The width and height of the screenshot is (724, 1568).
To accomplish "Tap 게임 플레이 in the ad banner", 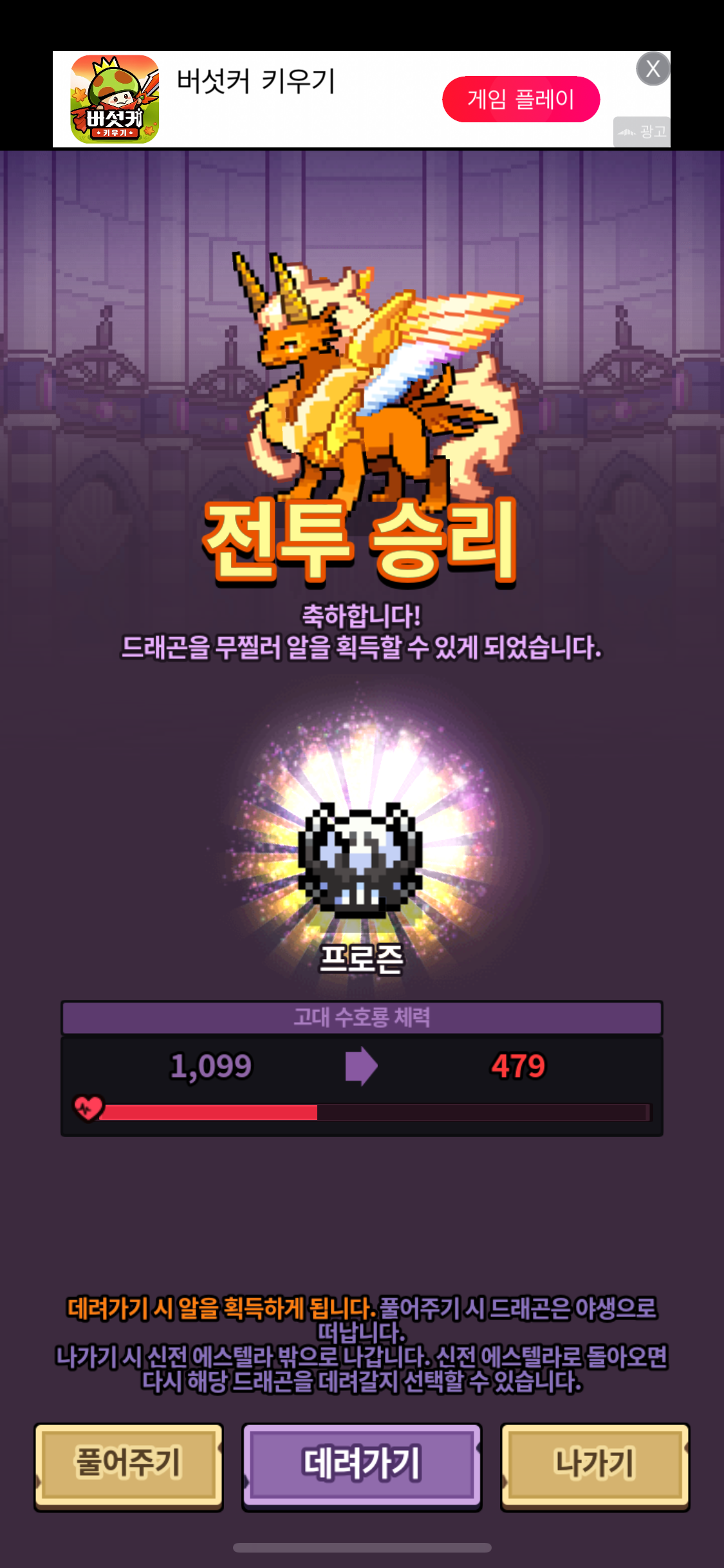I will click(x=521, y=99).
